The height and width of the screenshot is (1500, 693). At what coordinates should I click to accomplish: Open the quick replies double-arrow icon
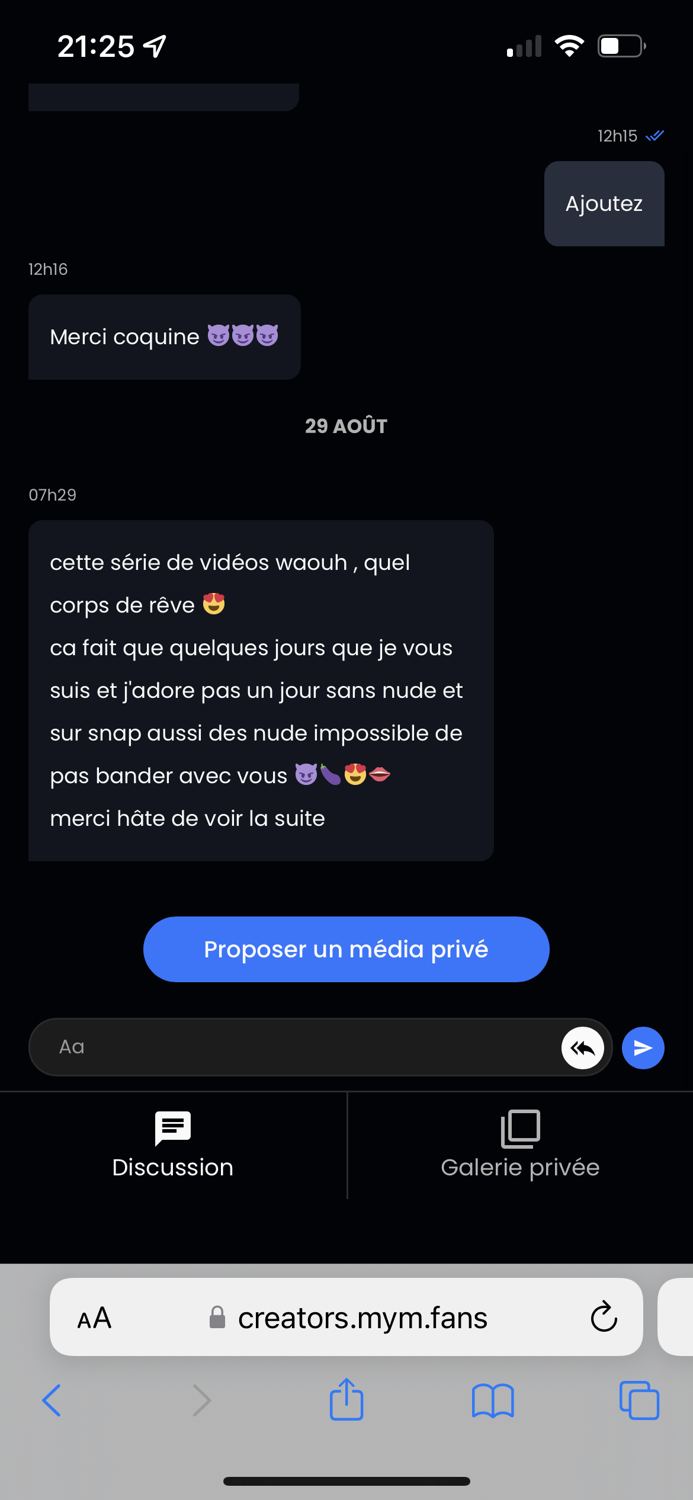tap(583, 1048)
